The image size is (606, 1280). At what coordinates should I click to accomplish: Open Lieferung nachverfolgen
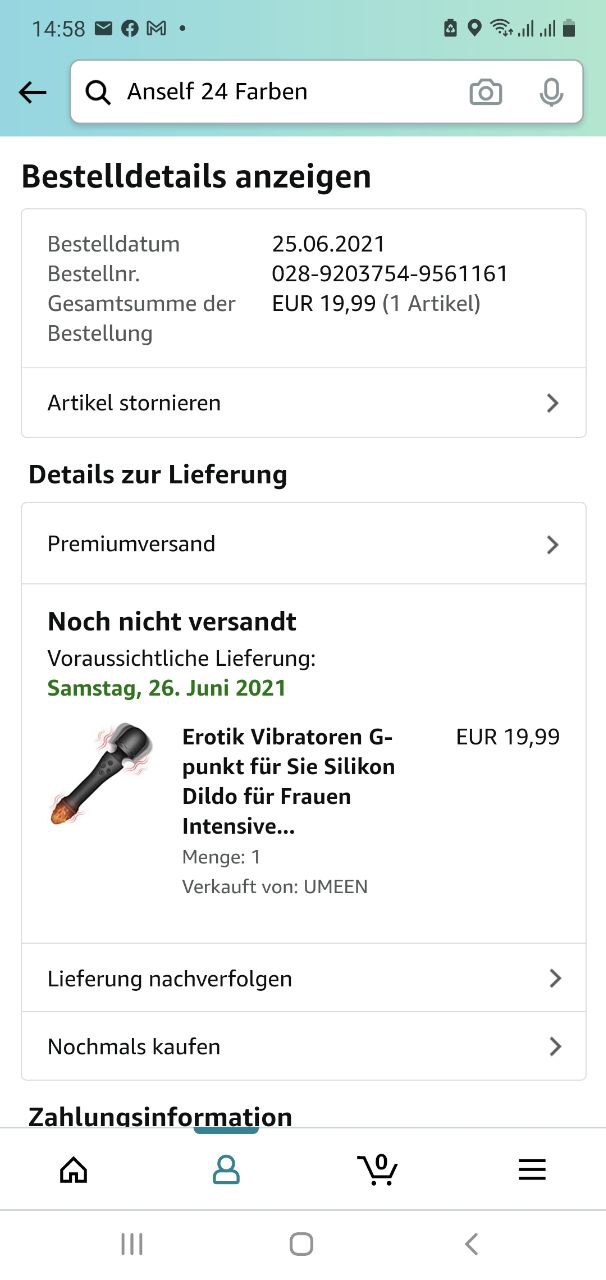tap(303, 978)
